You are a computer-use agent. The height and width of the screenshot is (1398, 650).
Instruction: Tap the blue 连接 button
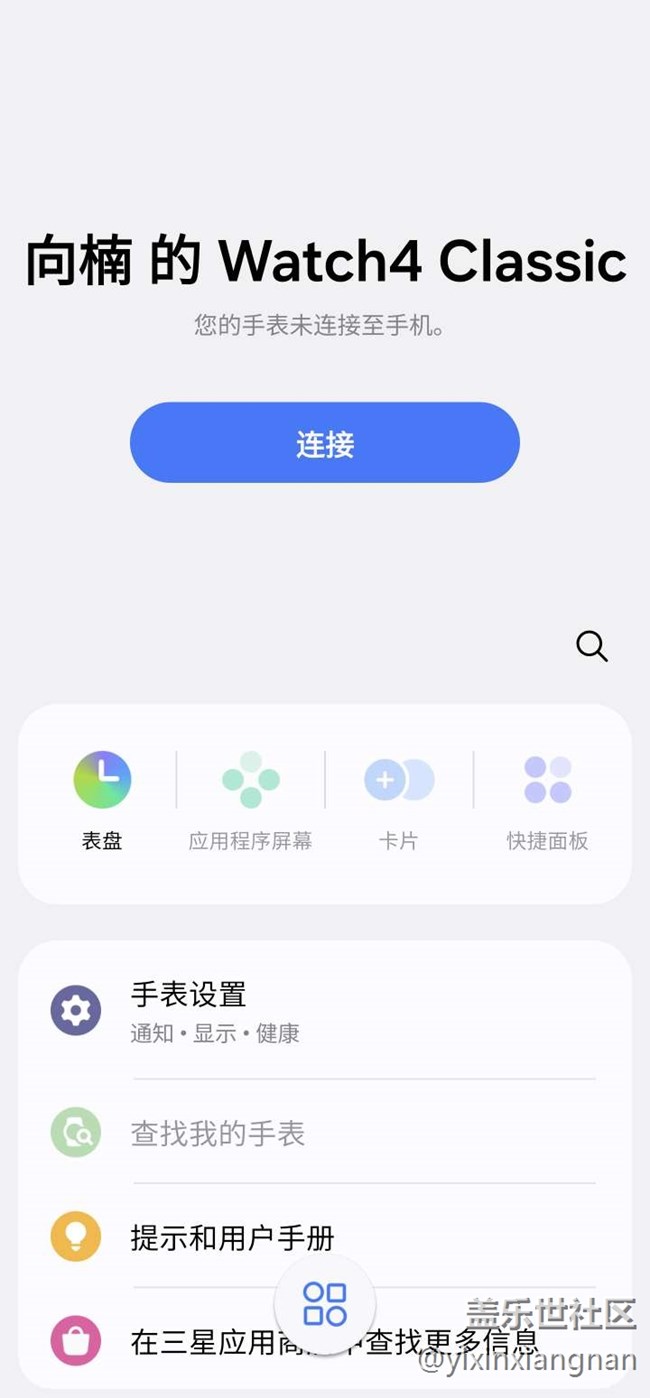click(325, 443)
